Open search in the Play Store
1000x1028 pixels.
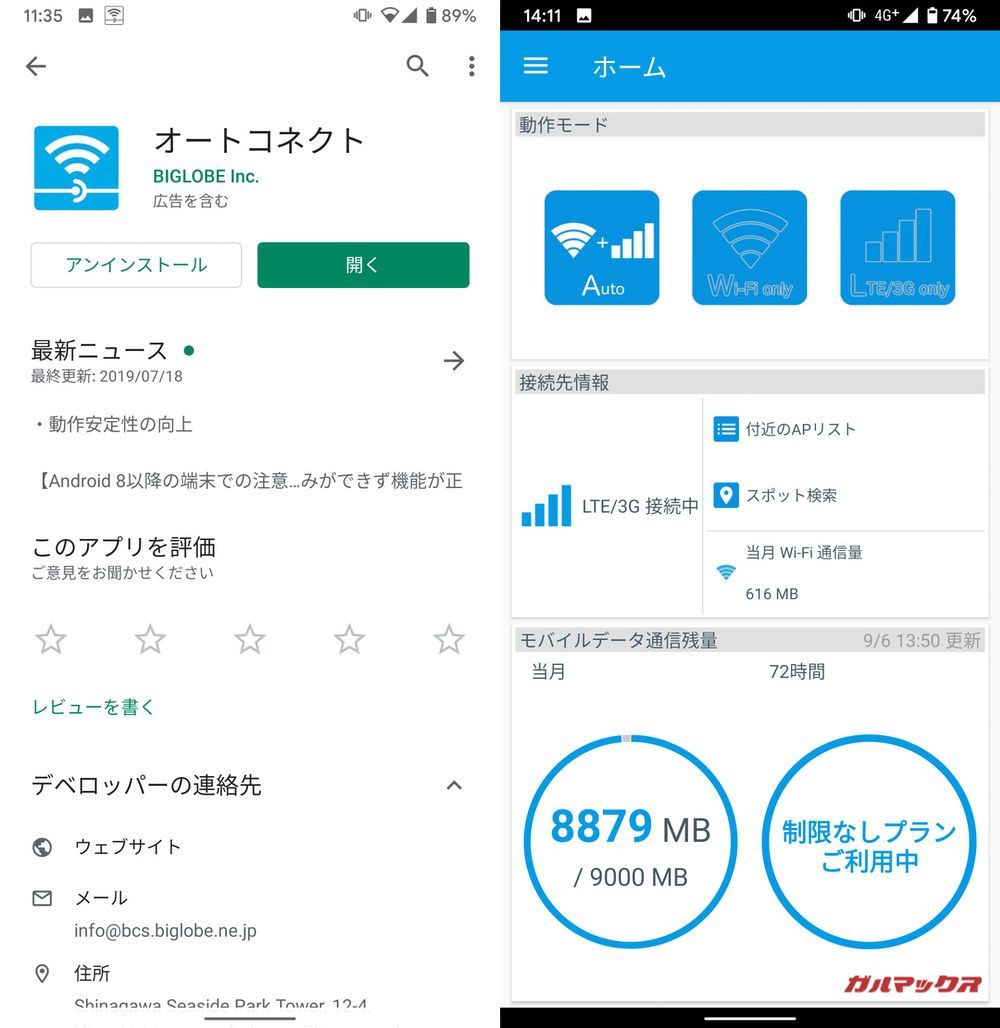(417, 66)
